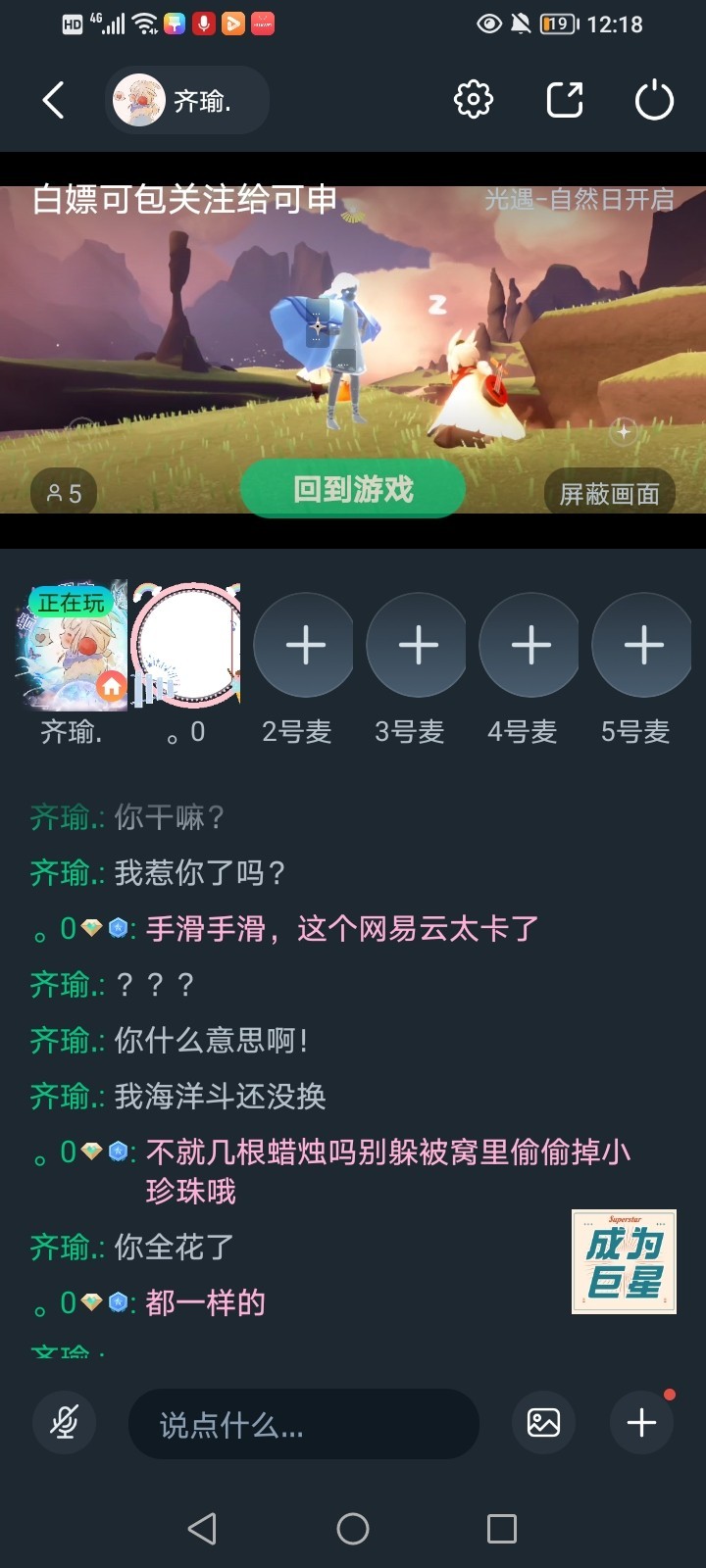View the room member count

(65, 493)
